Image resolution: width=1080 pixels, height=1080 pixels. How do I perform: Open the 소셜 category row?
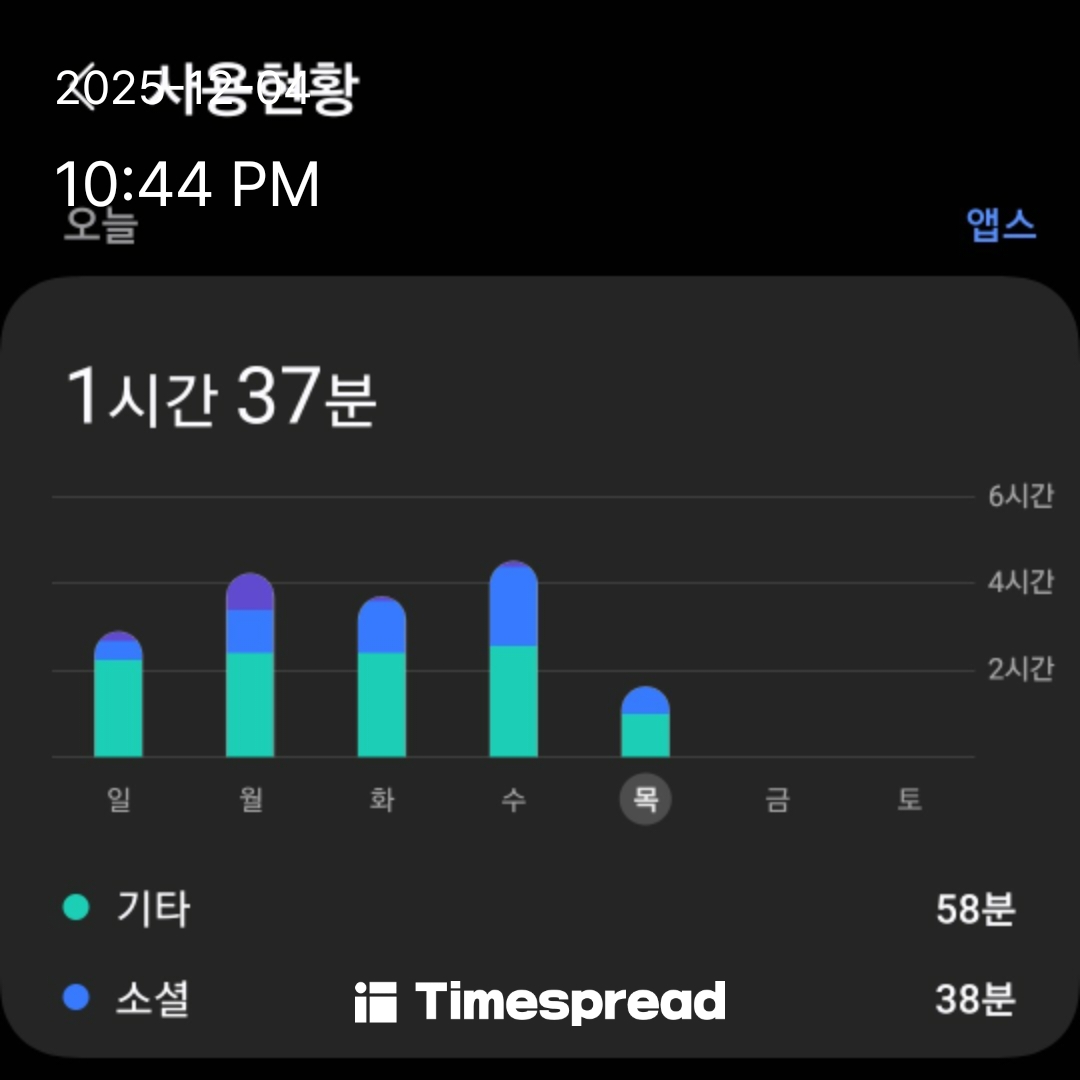[x=540, y=998]
